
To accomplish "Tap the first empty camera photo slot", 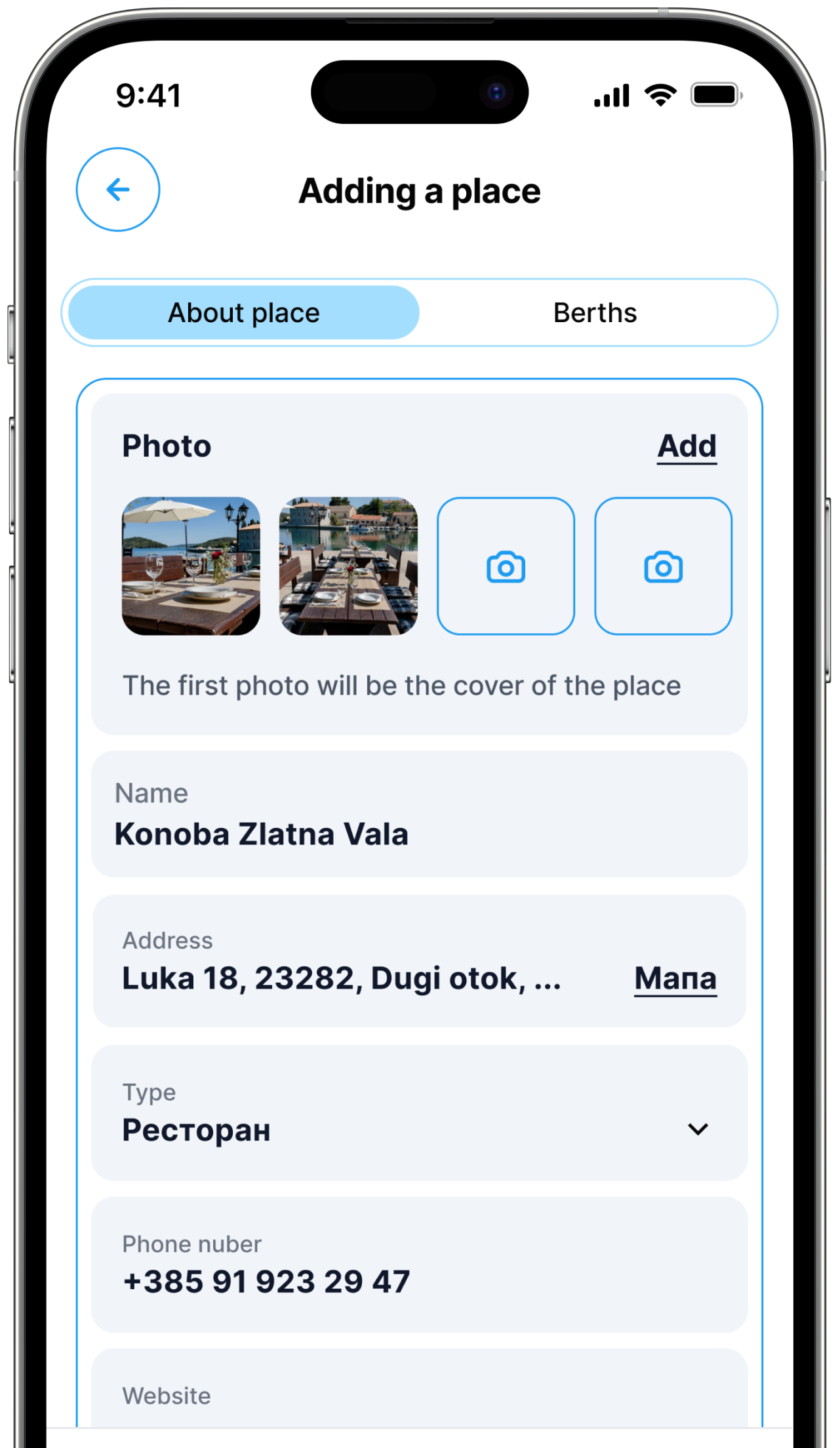I will pyautogui.click(x=506, y=566).
